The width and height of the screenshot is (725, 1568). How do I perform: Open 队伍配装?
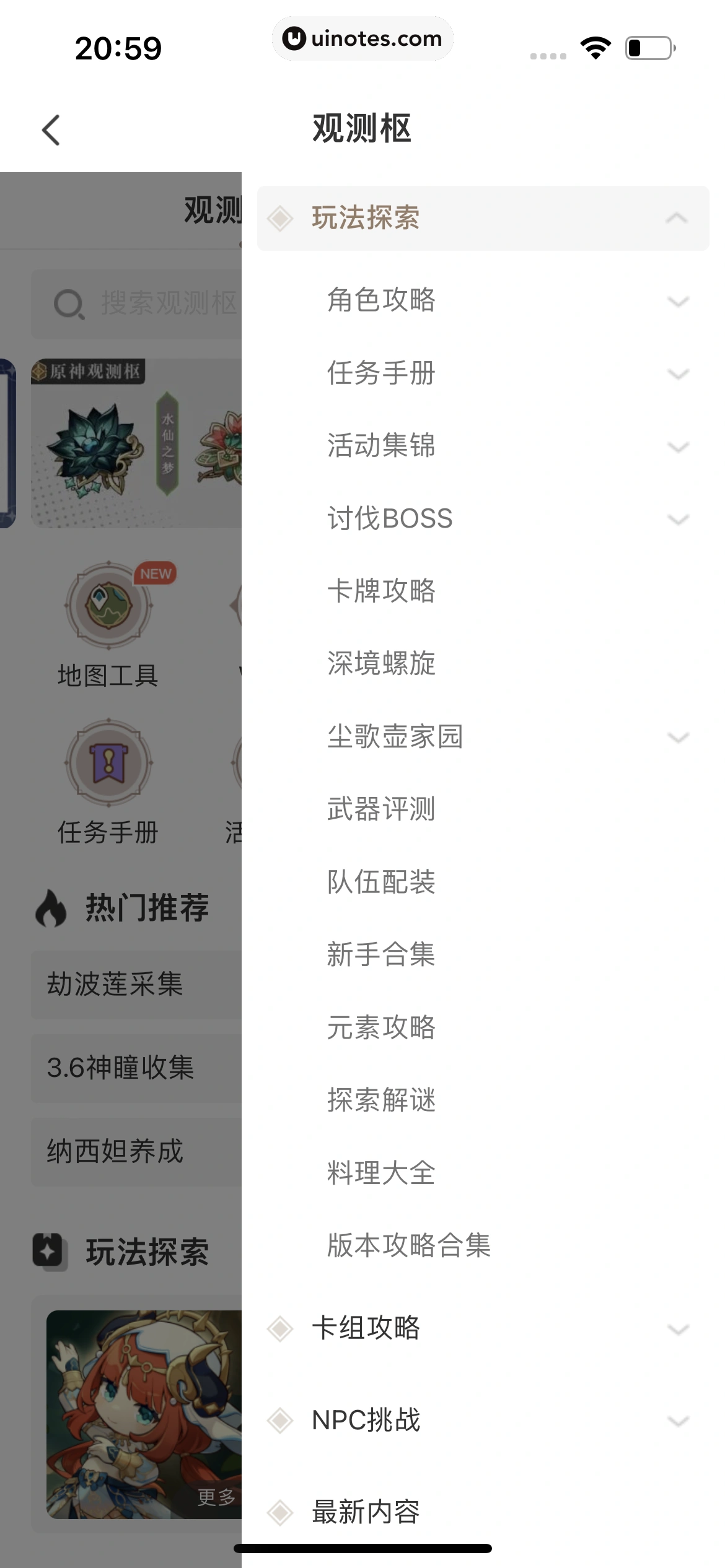tap(381, 882)
